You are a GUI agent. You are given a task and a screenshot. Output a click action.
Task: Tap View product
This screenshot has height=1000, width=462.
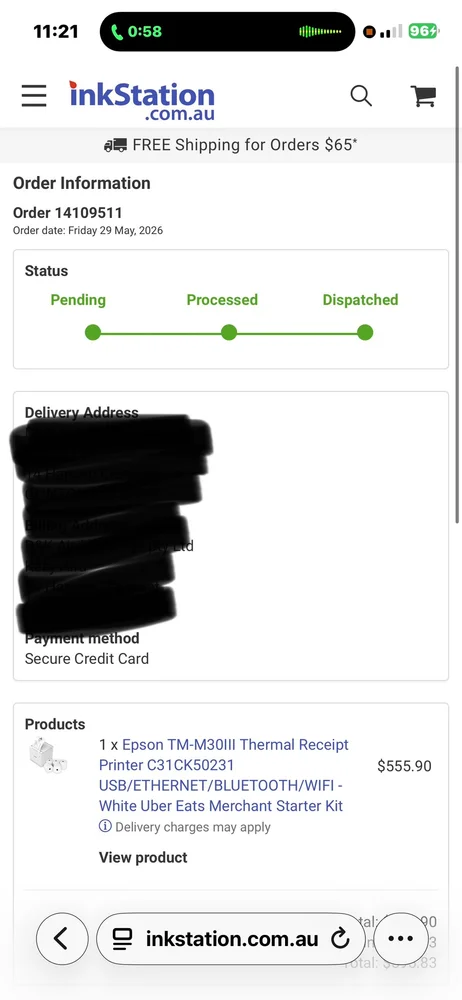(143, 857)
